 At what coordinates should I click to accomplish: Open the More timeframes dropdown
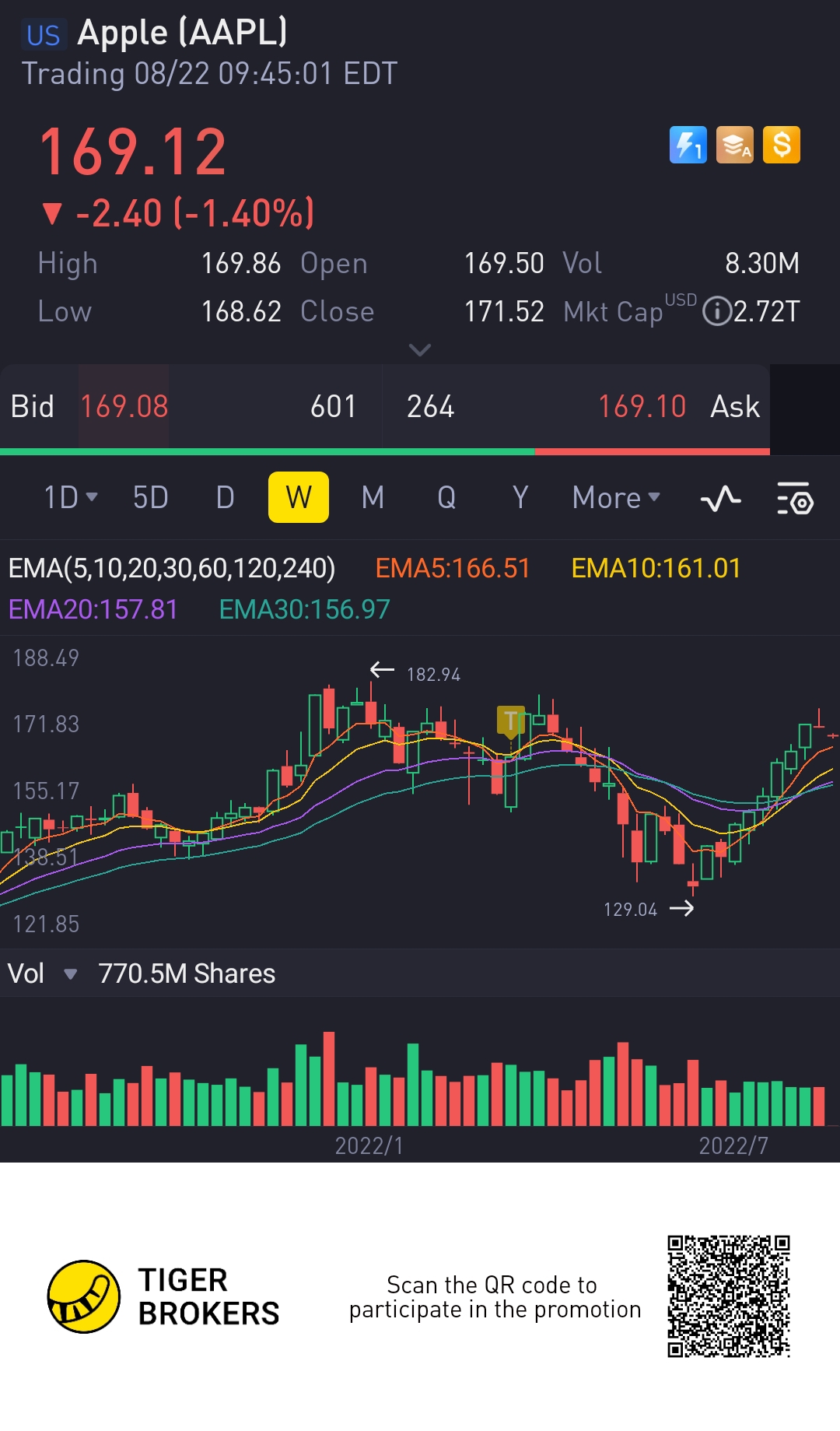(x=616, y=497)
